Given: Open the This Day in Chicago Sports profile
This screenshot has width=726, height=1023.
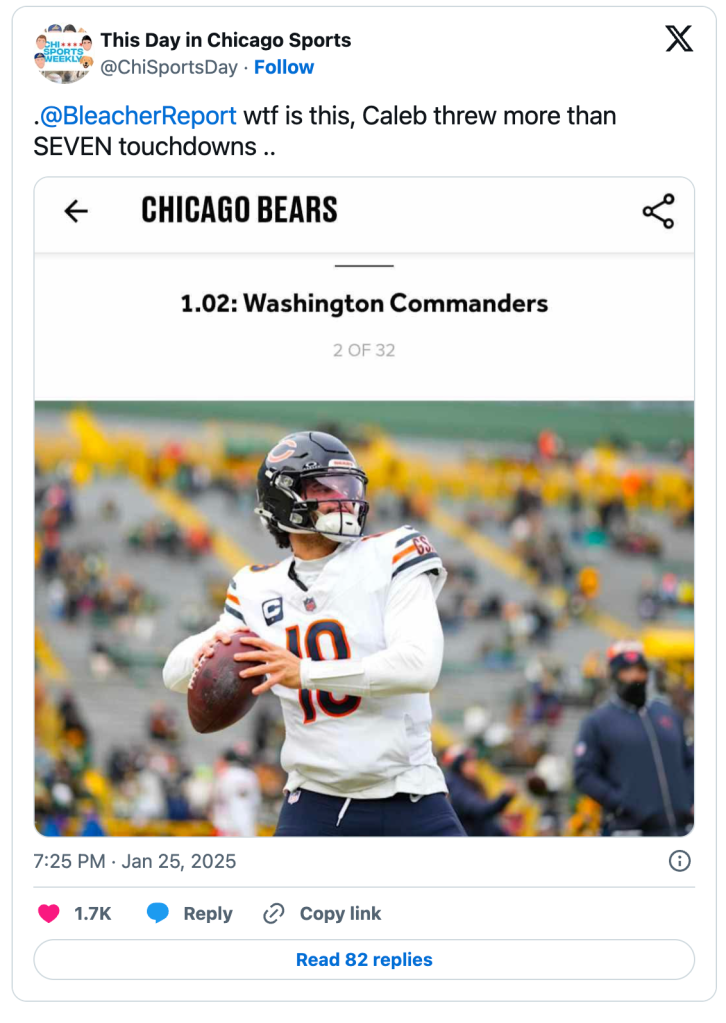Looking at the screenshot, I should [225, 41].
